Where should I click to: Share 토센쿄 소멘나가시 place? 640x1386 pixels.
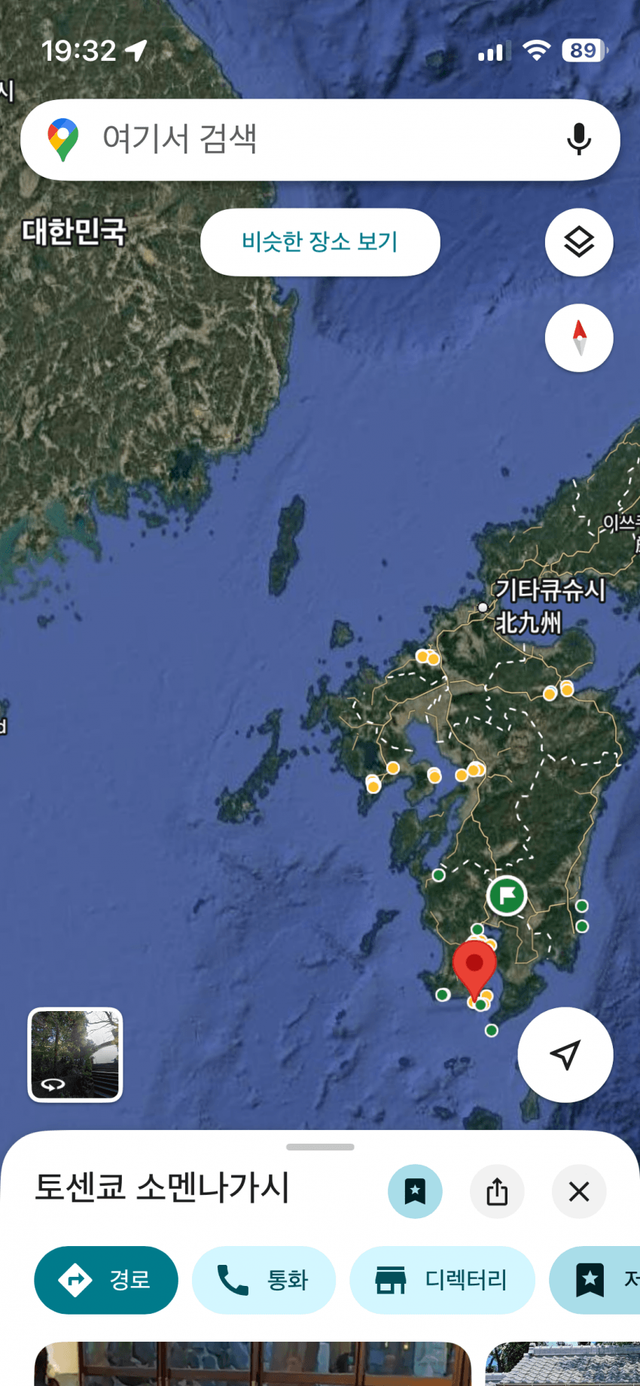pos(497,1191)
